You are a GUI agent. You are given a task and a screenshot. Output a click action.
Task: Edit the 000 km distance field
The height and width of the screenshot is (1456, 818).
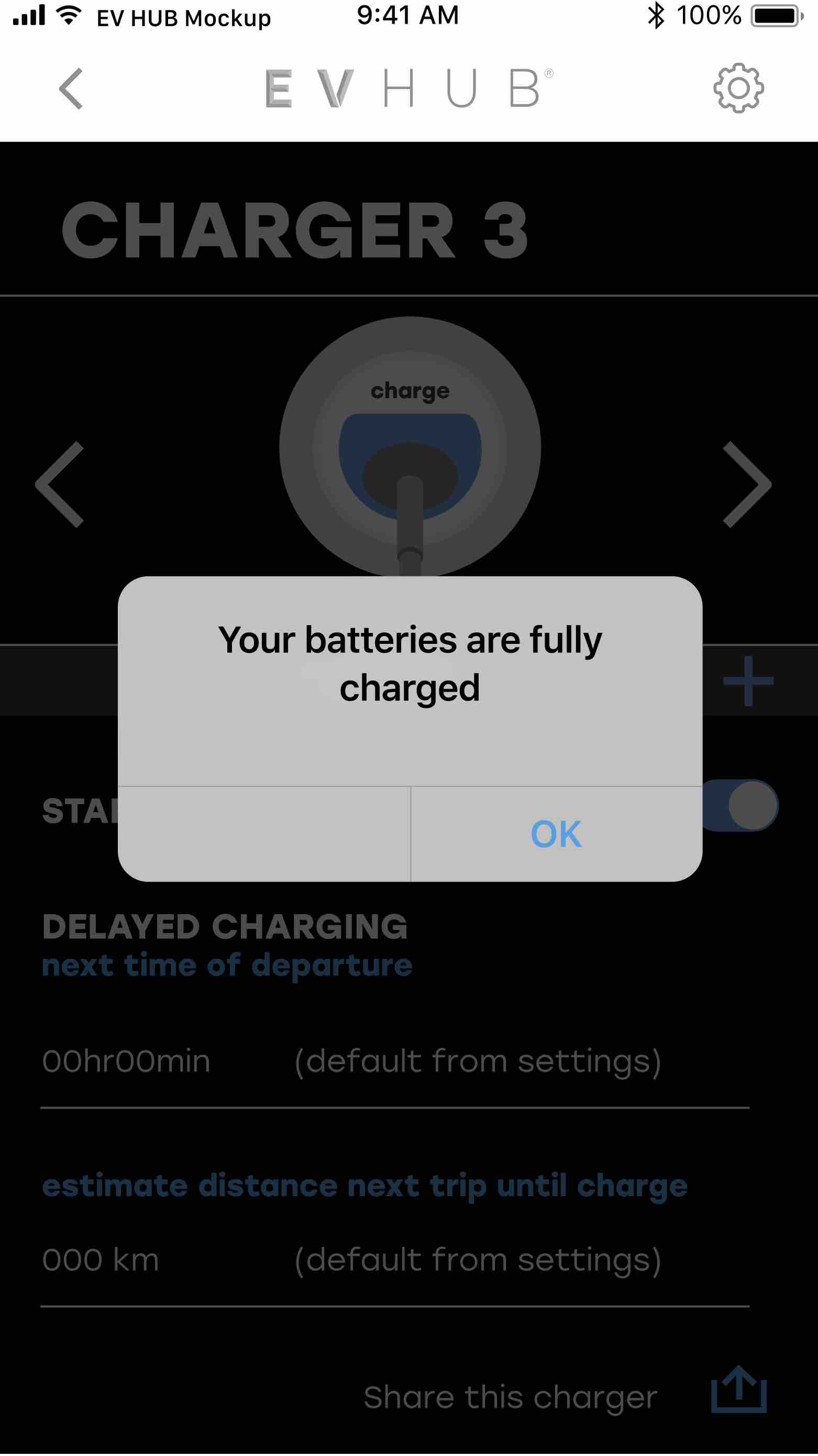[x=102, y=1260]
